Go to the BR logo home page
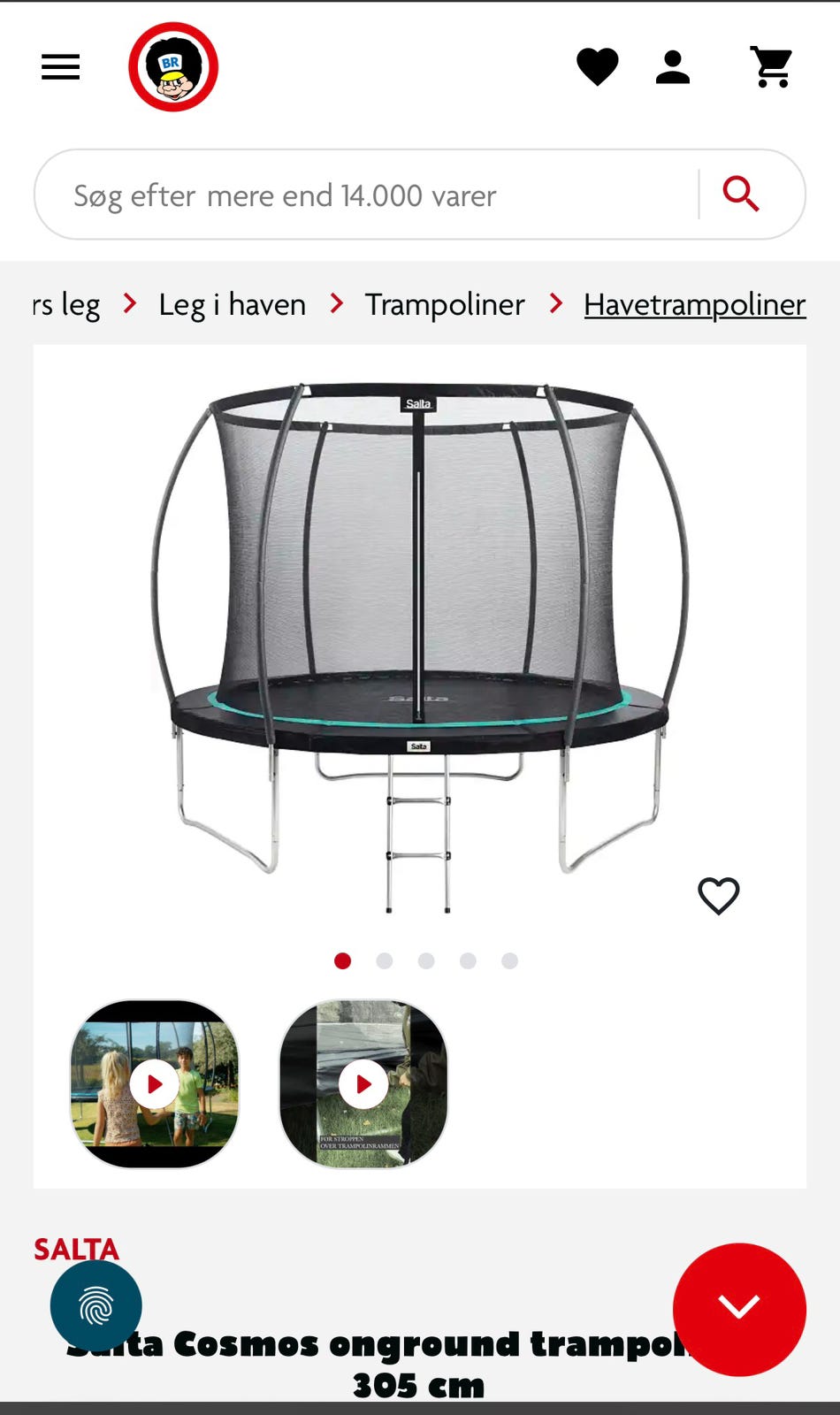 pos(173,67)
